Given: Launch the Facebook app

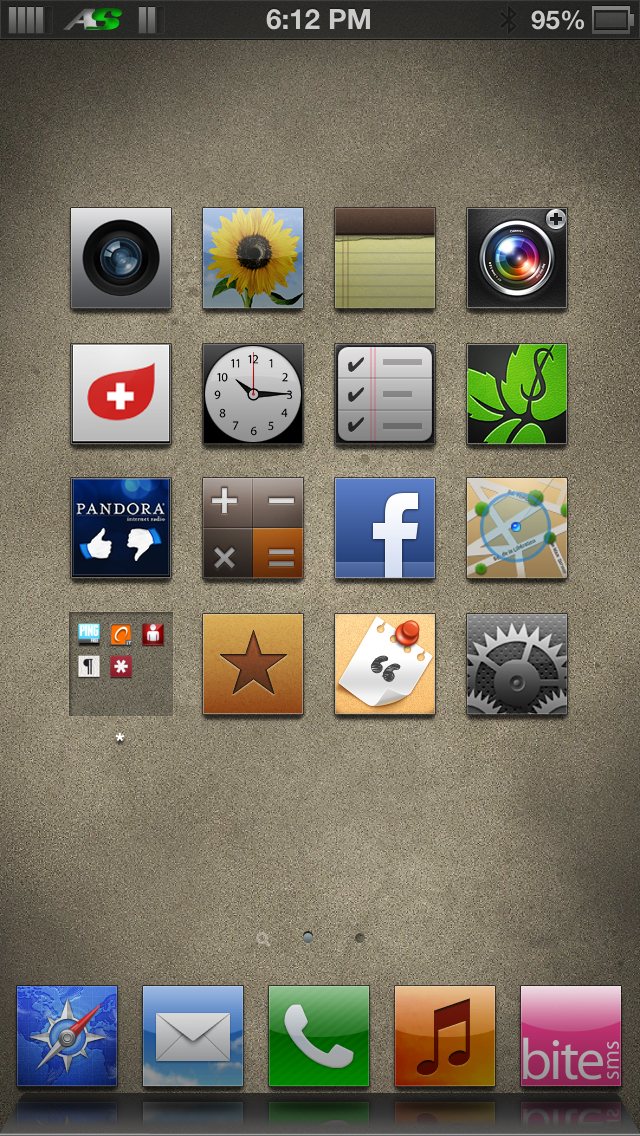Looking at the screenshot, I should pyautogui.click(x=385, y=528).
